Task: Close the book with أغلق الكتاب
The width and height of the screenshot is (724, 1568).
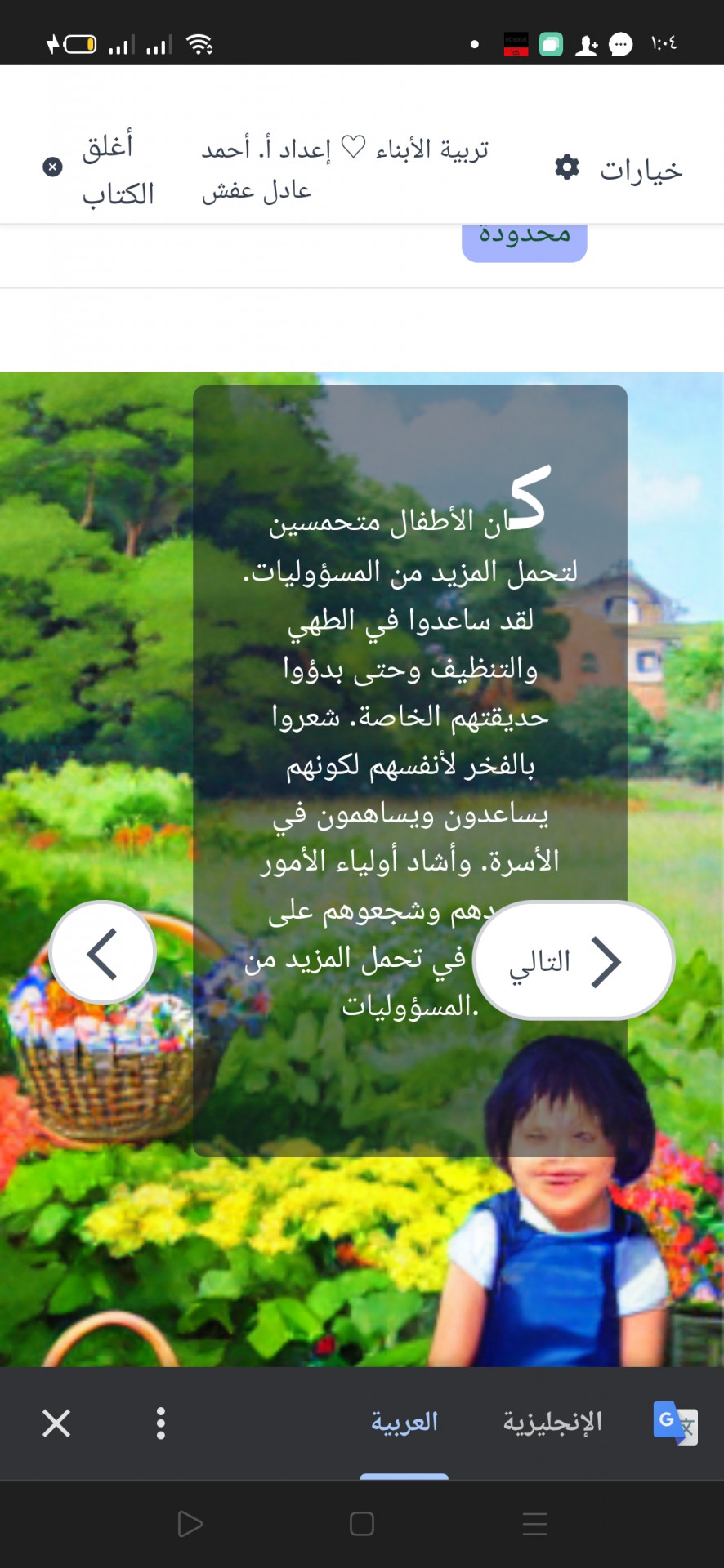Action: (x=100, y=169)
